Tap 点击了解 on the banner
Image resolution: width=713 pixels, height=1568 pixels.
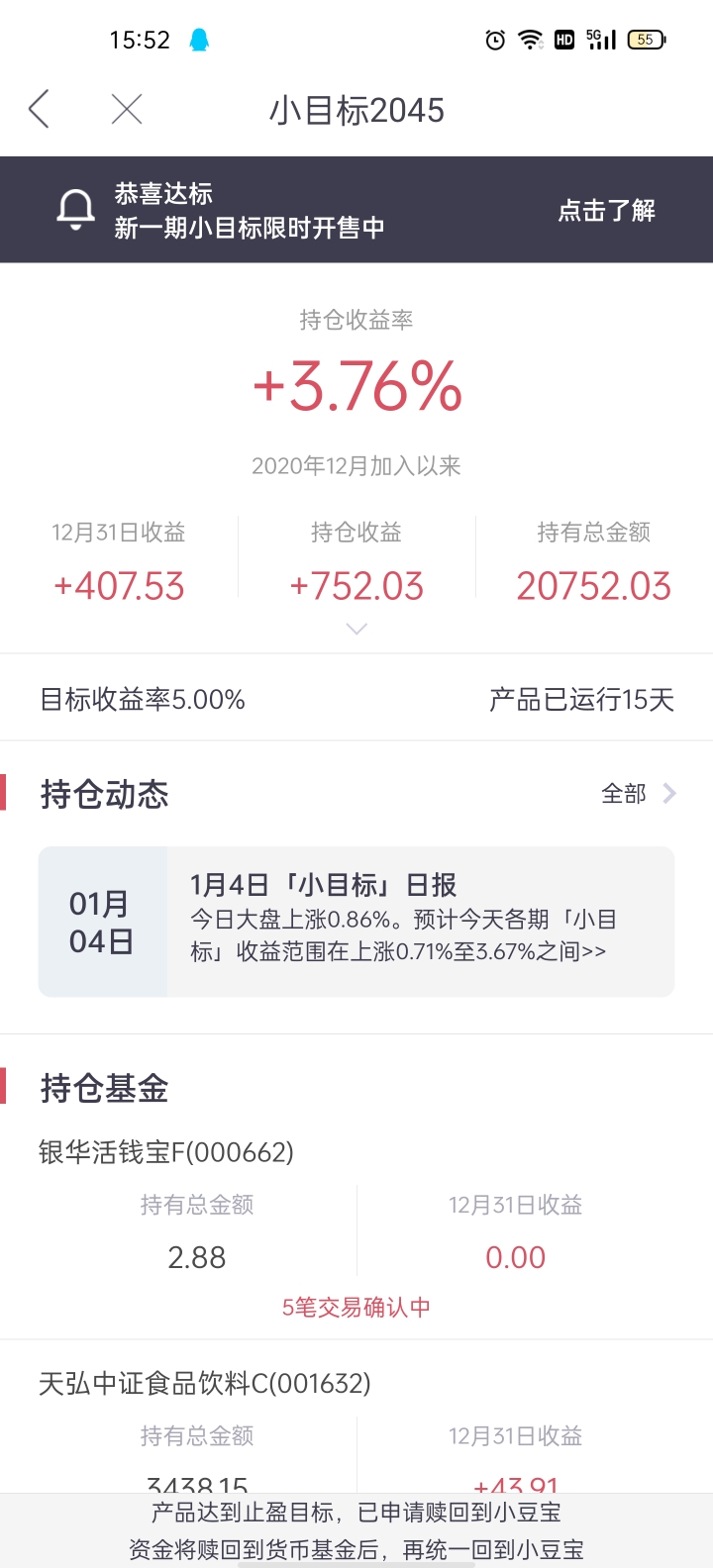coord(606,210)
